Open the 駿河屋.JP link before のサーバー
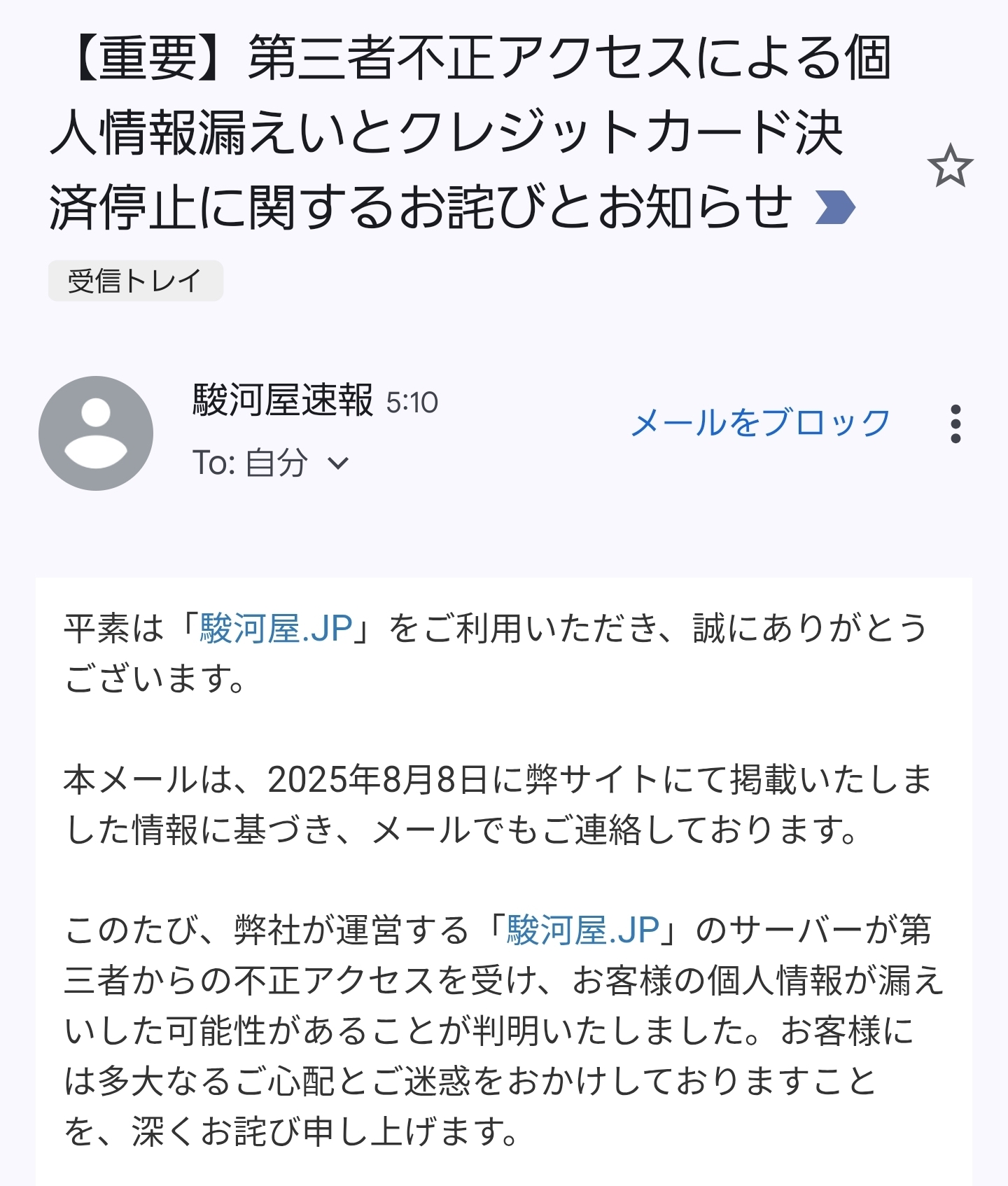This screenshot has width=1008, height=1186. click(x=583, y=930)
